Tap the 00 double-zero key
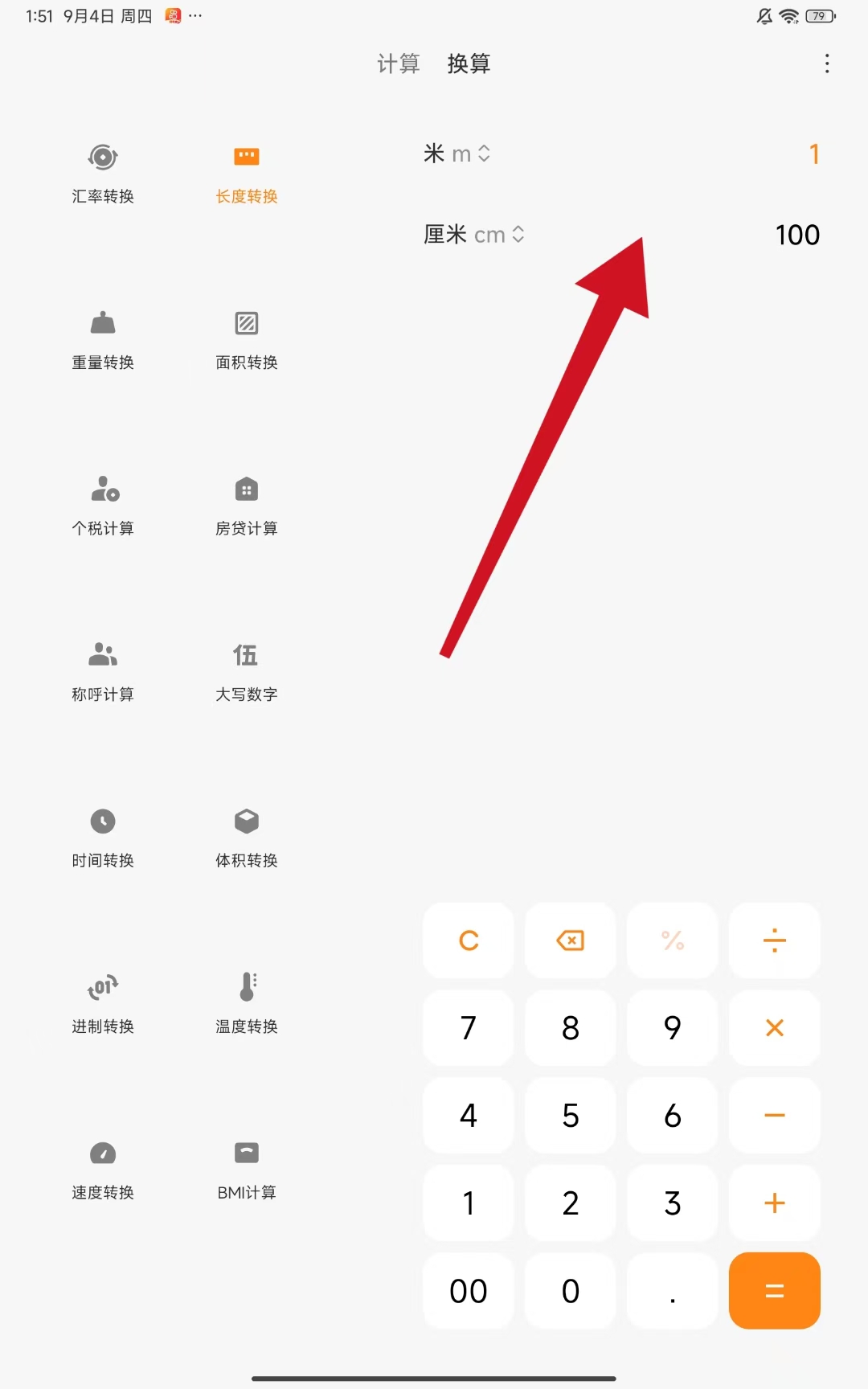The image size is (868, 1389). (x=469, y=1291)
